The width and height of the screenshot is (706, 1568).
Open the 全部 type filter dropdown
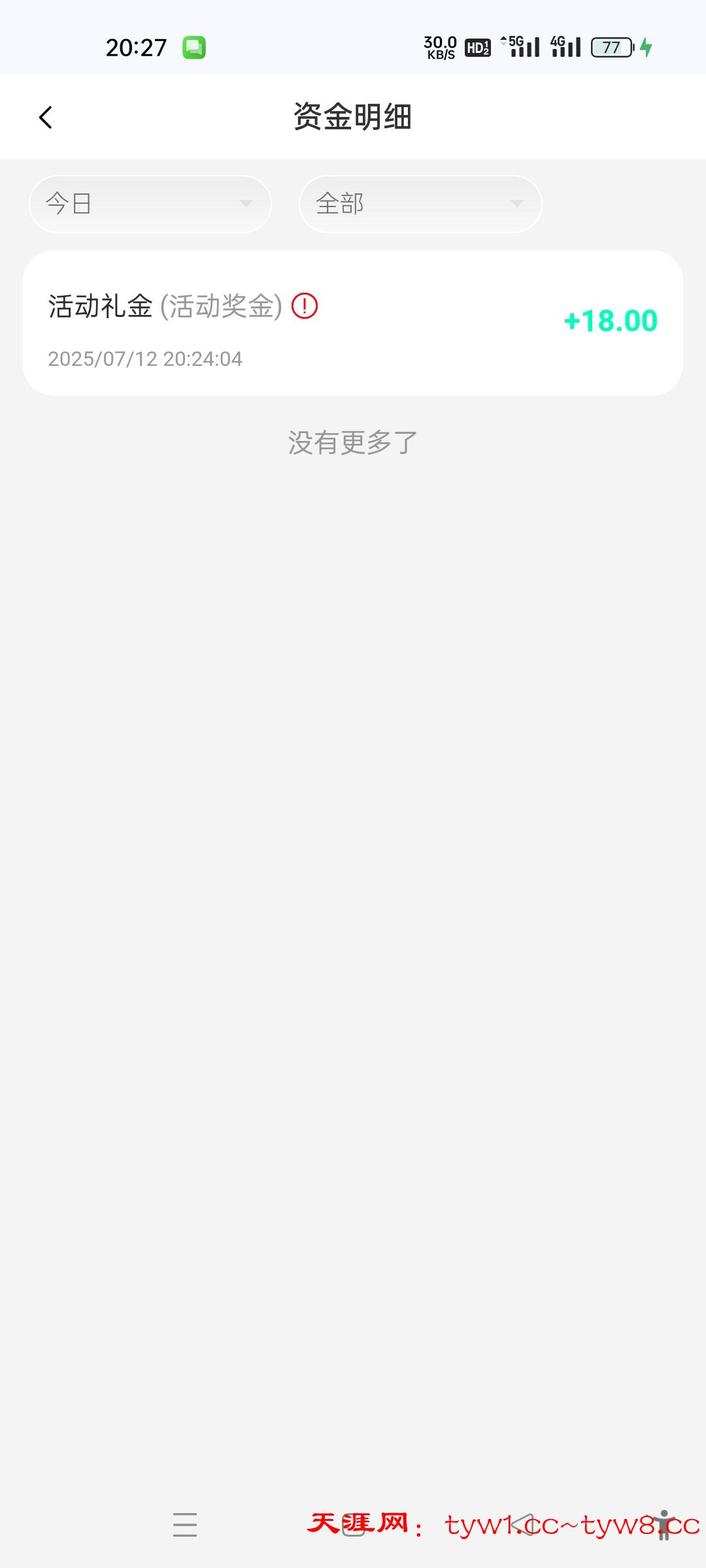420,204
